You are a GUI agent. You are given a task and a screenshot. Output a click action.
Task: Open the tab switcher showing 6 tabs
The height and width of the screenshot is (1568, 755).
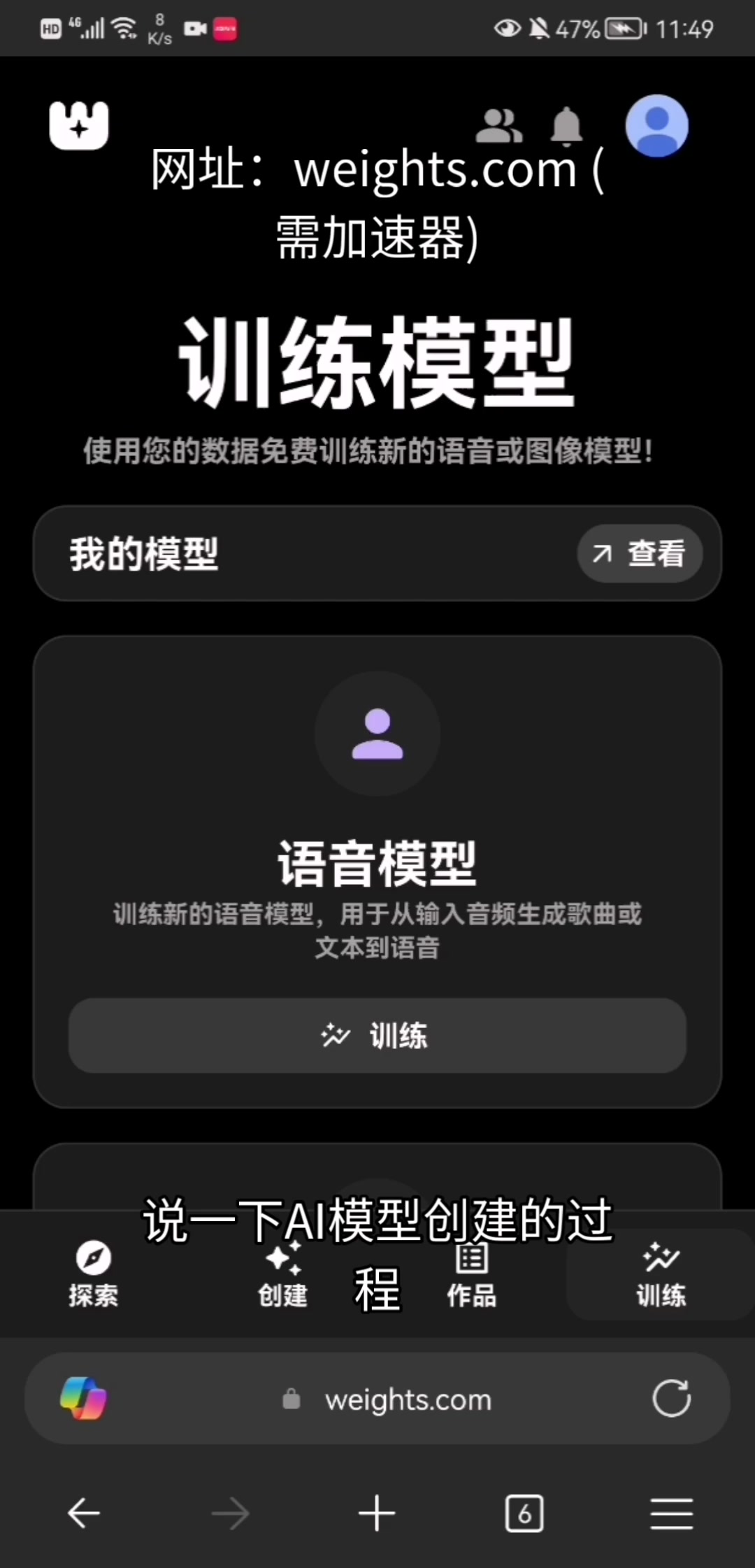524,1513
